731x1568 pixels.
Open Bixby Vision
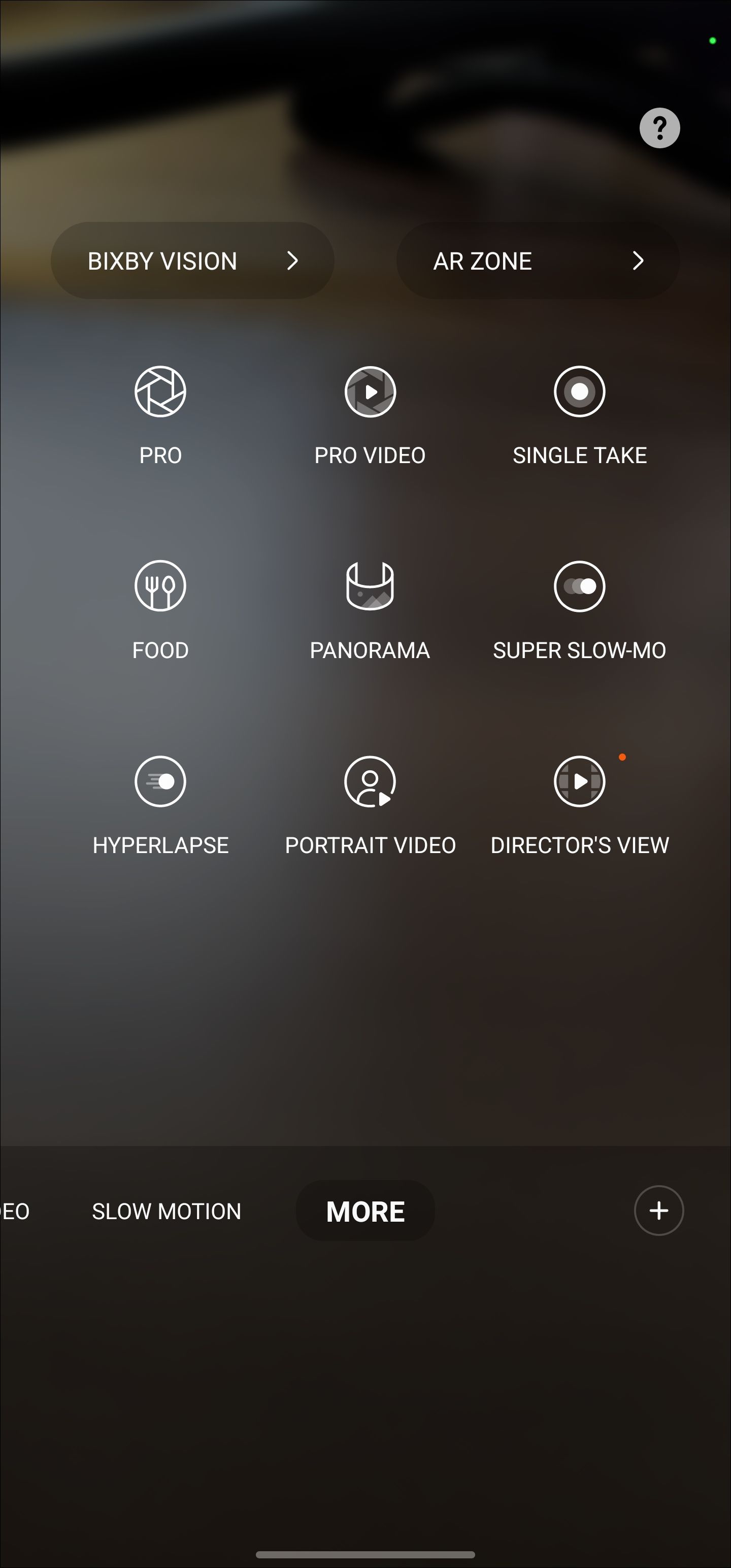coord(192,260)
